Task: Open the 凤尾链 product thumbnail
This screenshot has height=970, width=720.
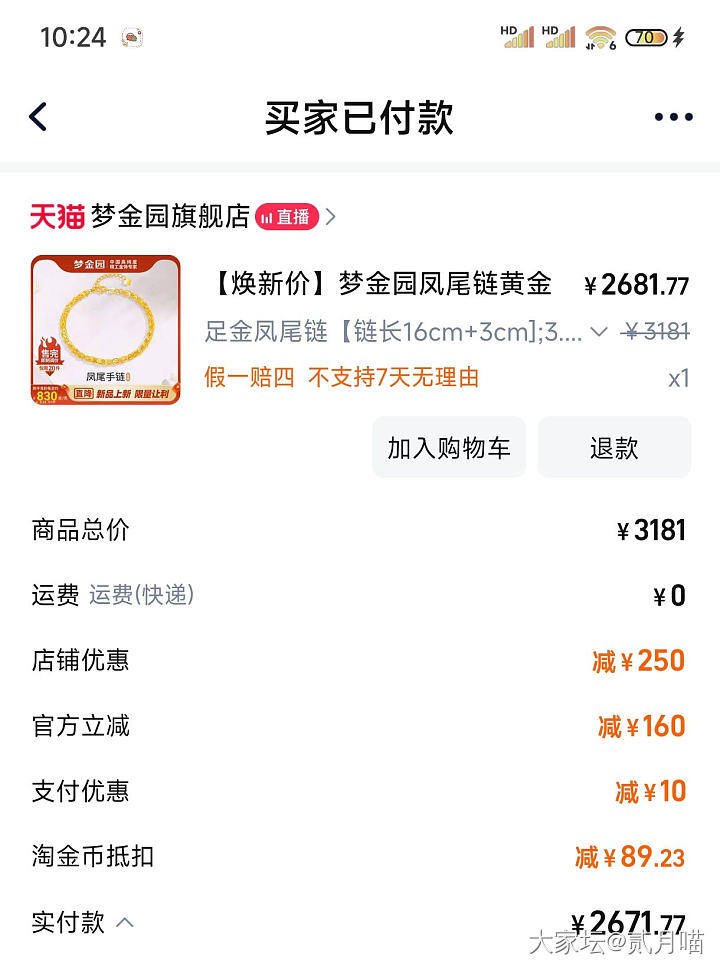Action: 105,330
